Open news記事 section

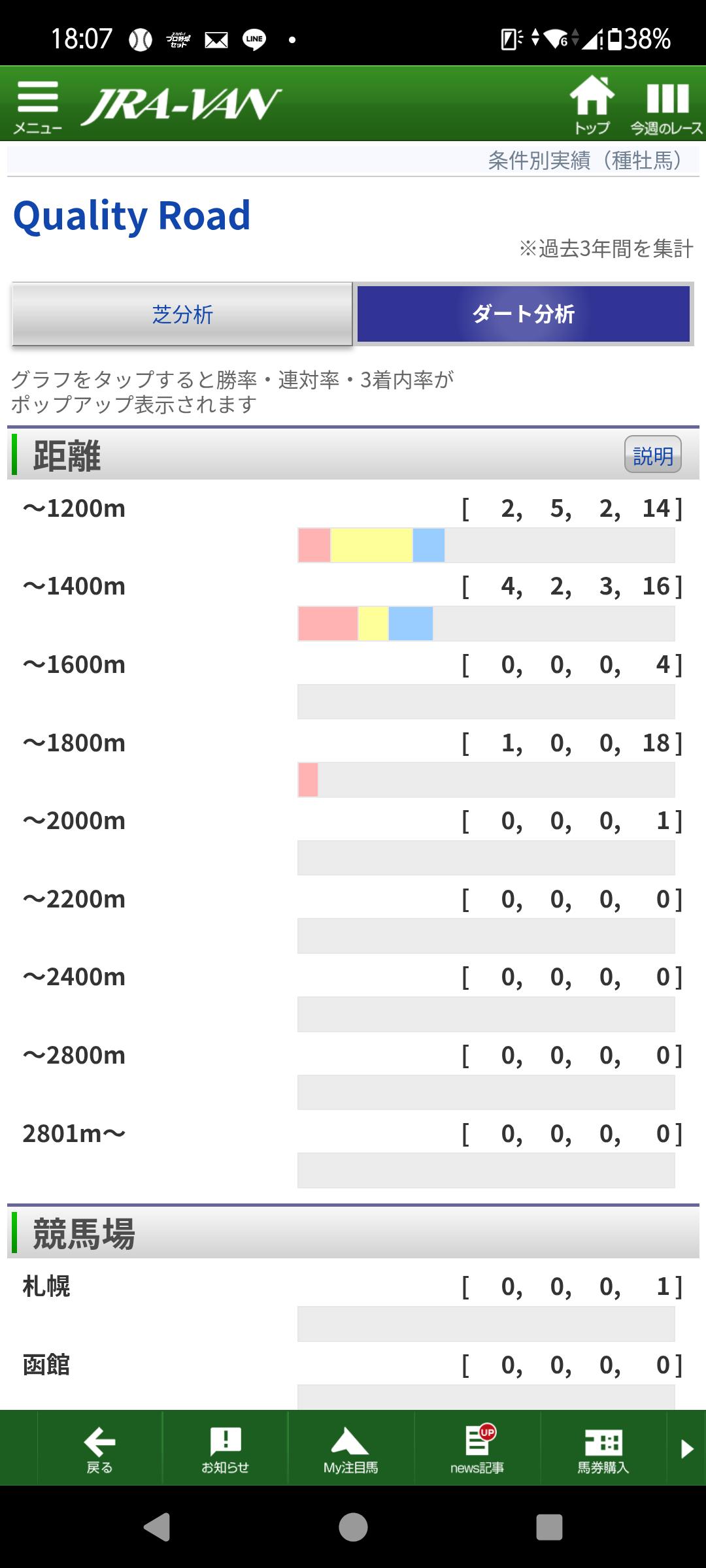(477, 1448)
